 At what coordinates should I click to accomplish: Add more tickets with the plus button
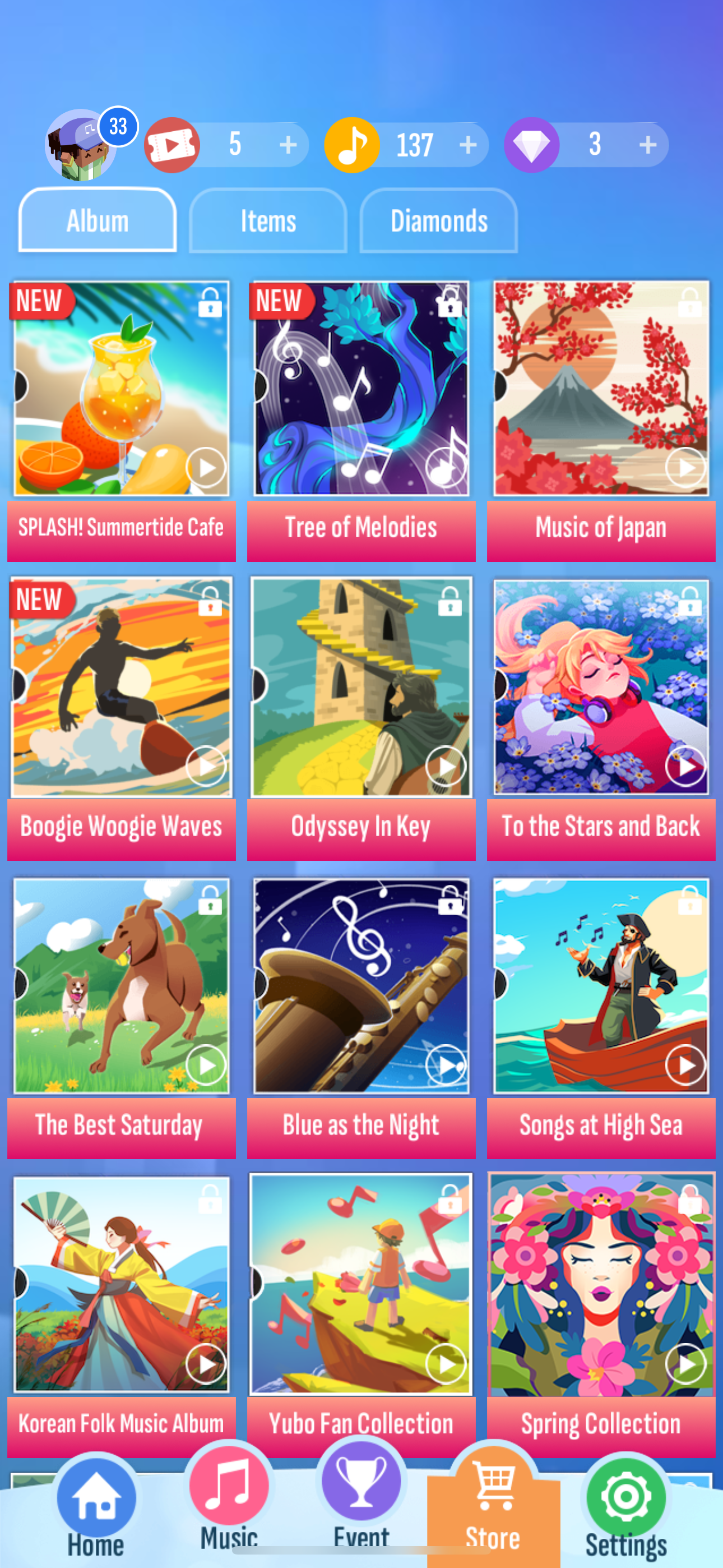tap(288, 145)
